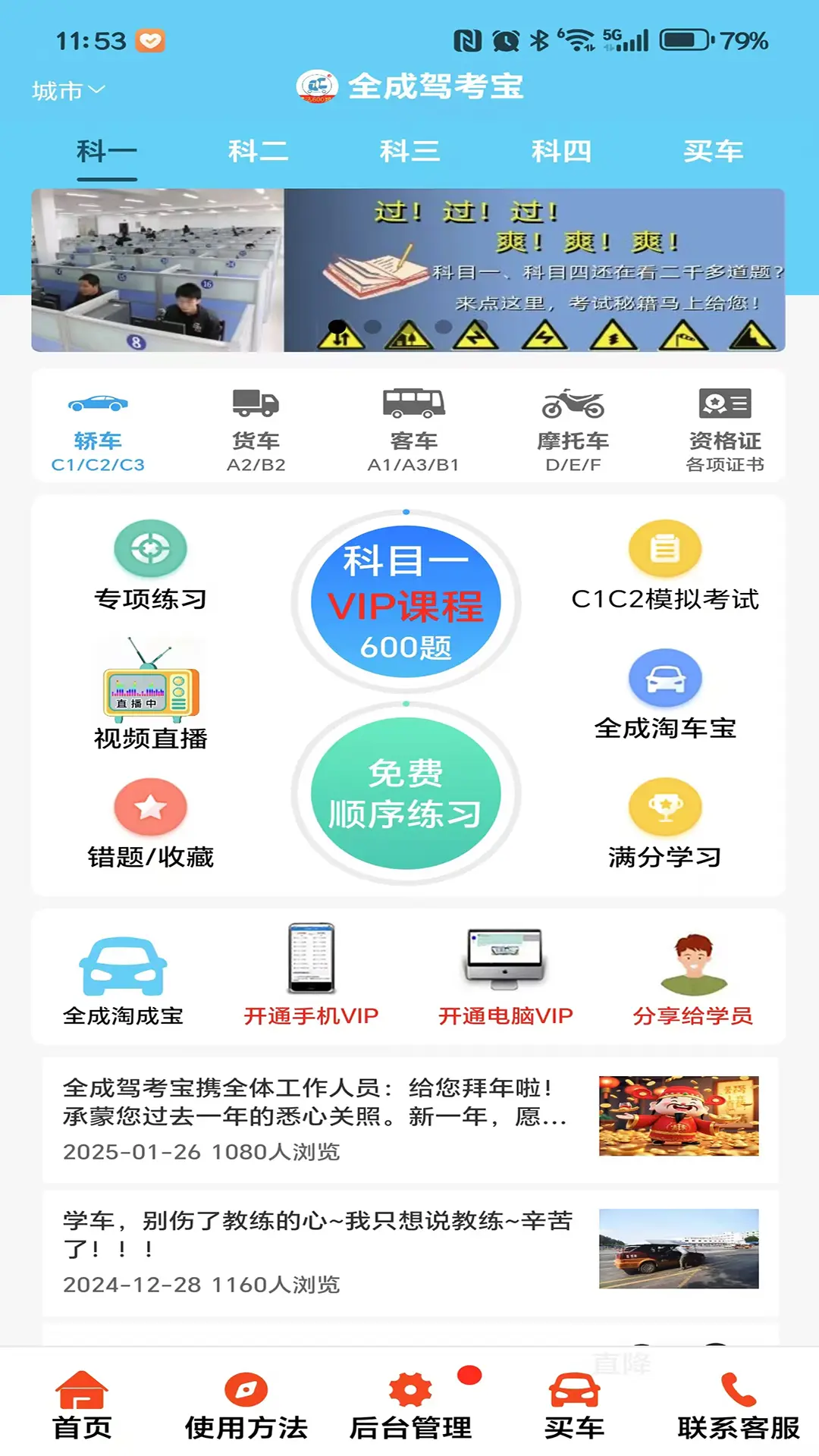Image resolution: width=819 pixels, height=1456 pixels.
Task: View 错题/收藏 wrong answers and favorites
Action: pyautogui.click(x=150, y=824)
